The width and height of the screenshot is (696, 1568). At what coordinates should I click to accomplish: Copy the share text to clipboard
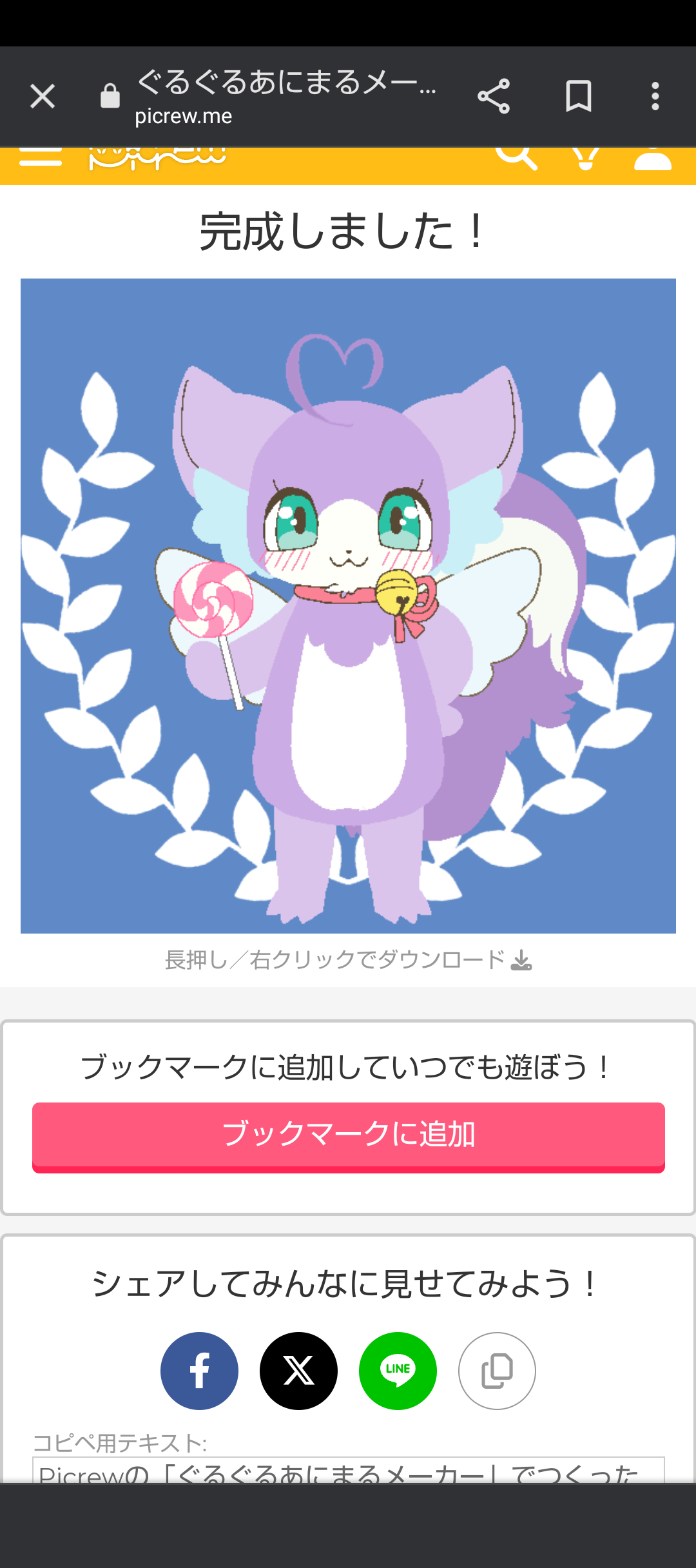[x=497, y=1371]
